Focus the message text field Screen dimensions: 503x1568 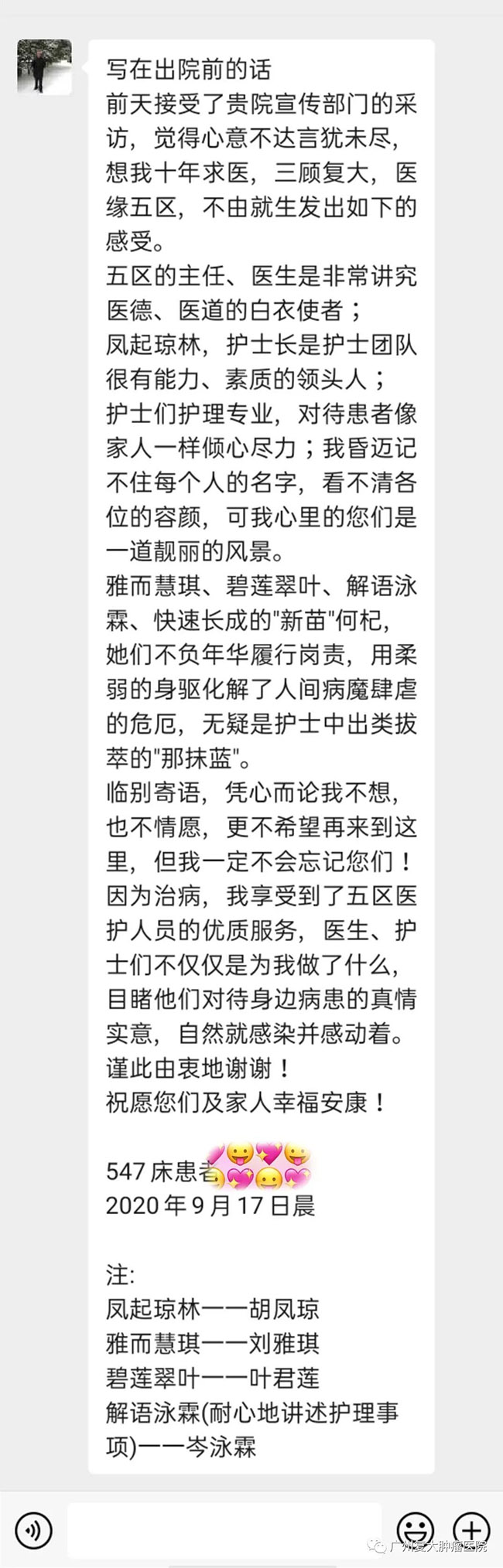[224, 1529]
